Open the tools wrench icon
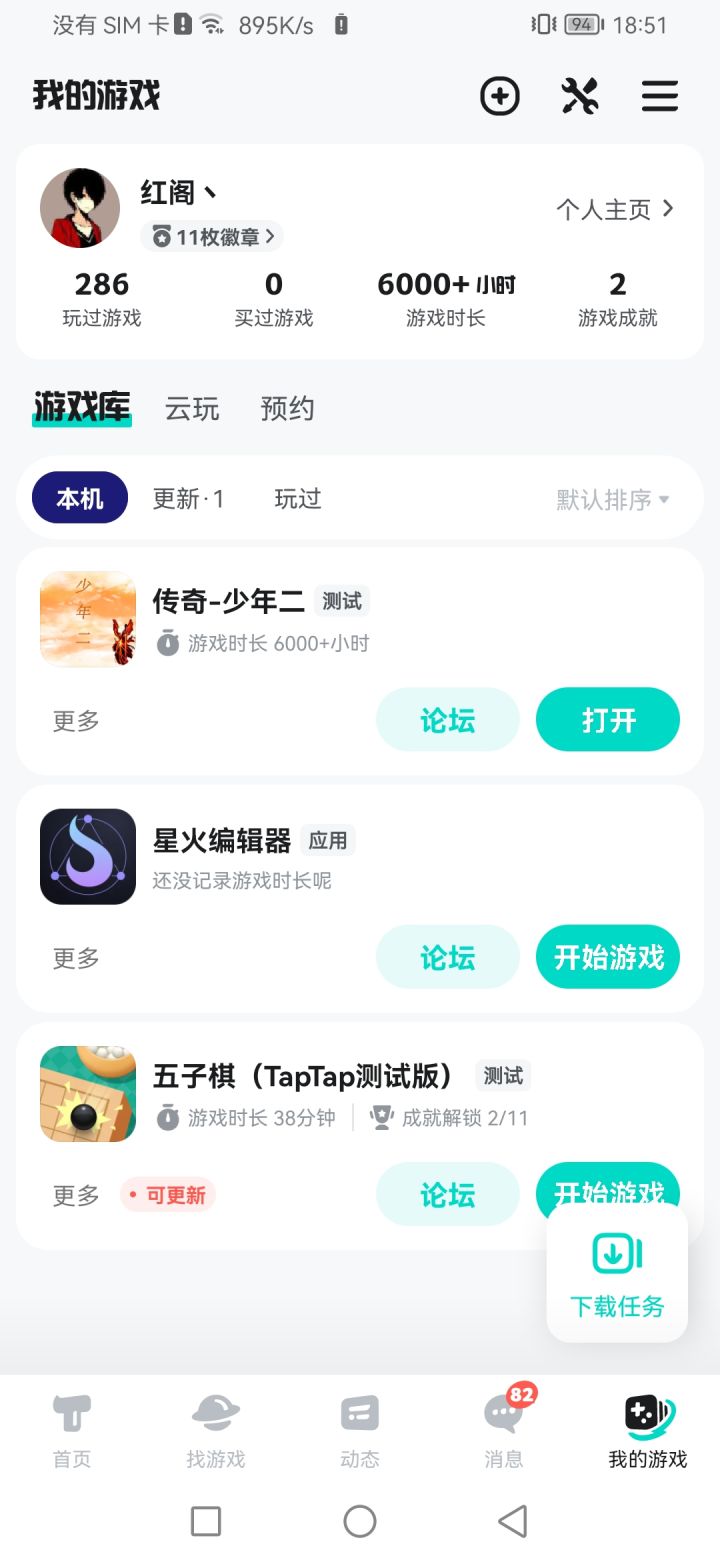Viewport: 720px width, 1560px height. coord(579,96)
